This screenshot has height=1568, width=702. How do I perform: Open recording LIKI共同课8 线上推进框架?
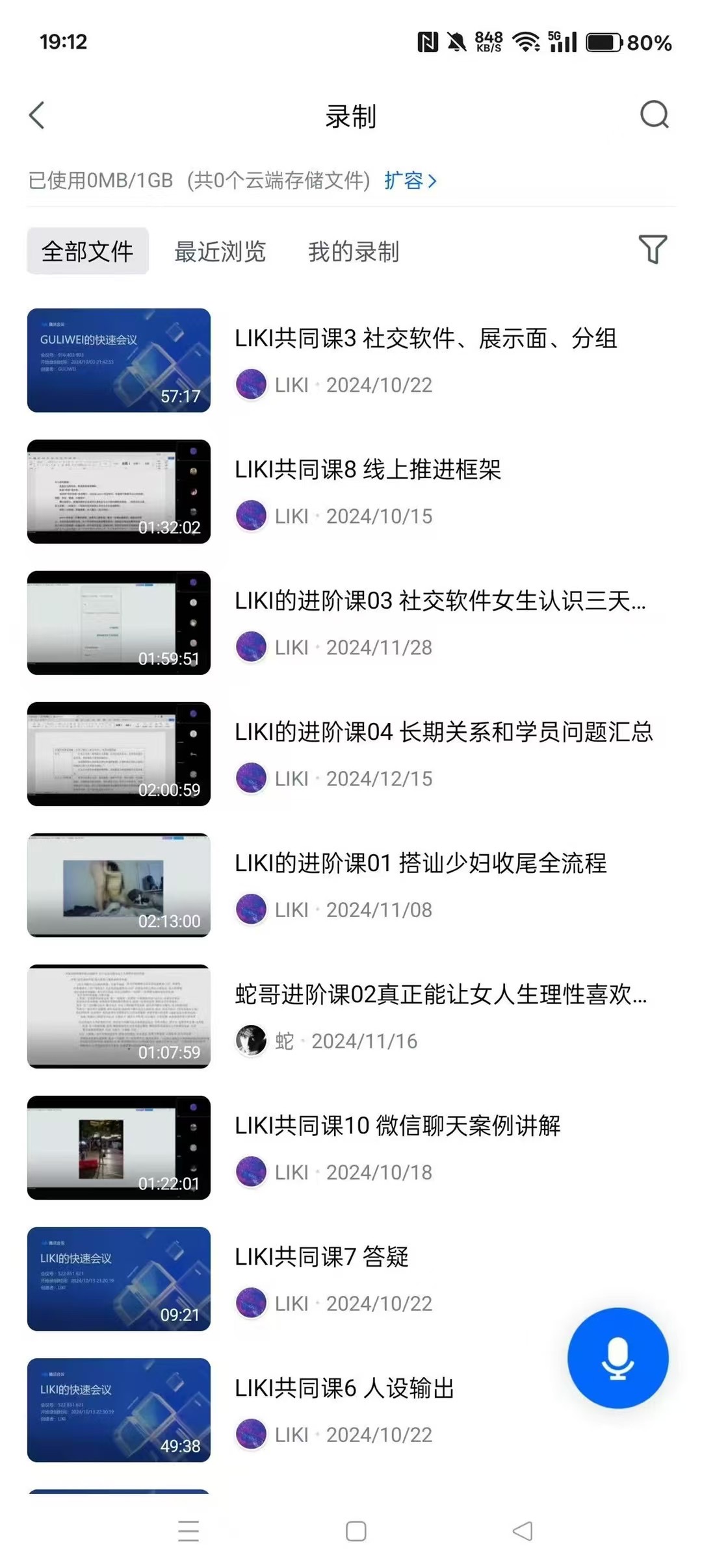pyautogui.click(x=368, y=470)
